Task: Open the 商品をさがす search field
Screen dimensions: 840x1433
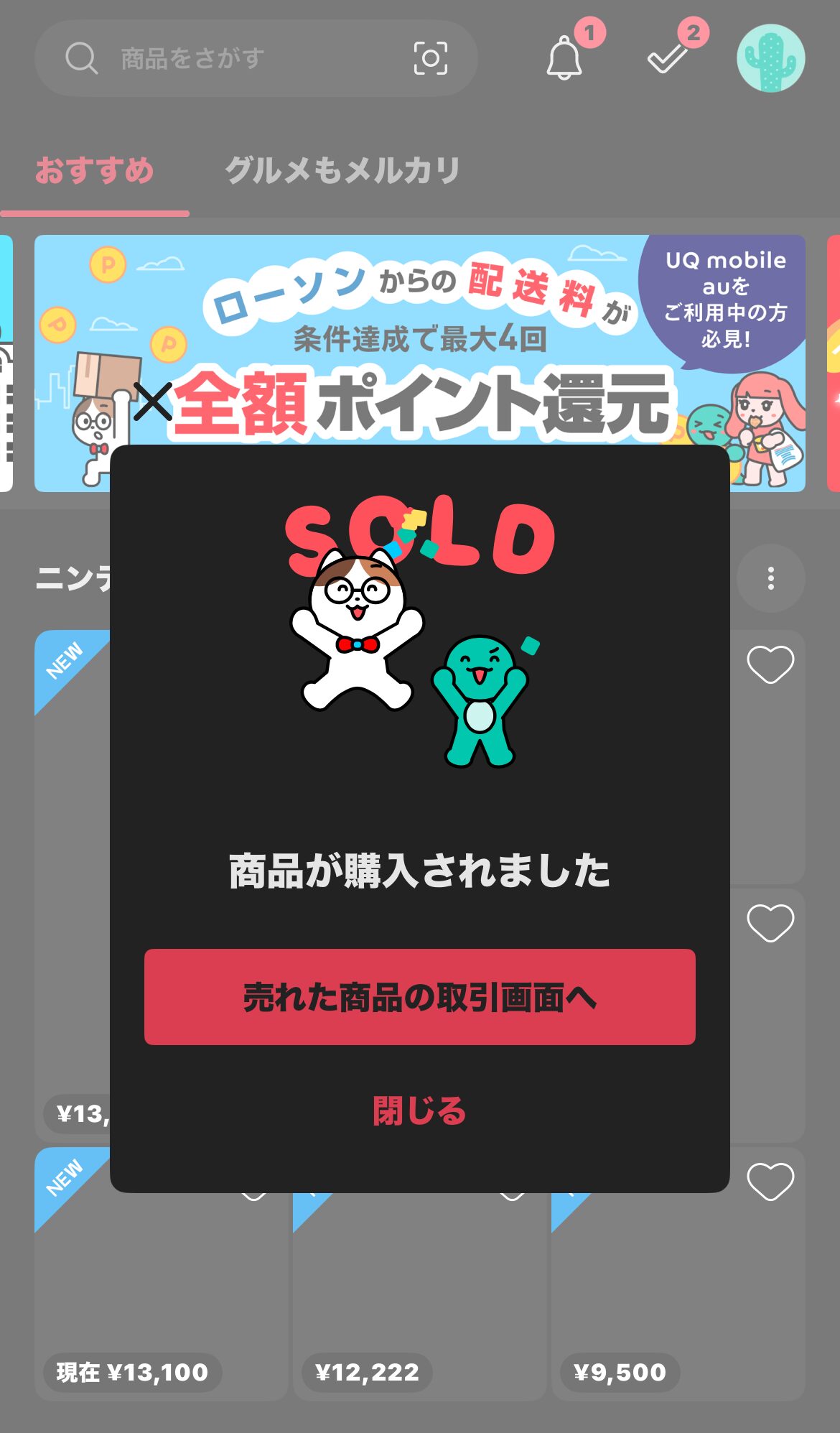Action: click(237, 58)
